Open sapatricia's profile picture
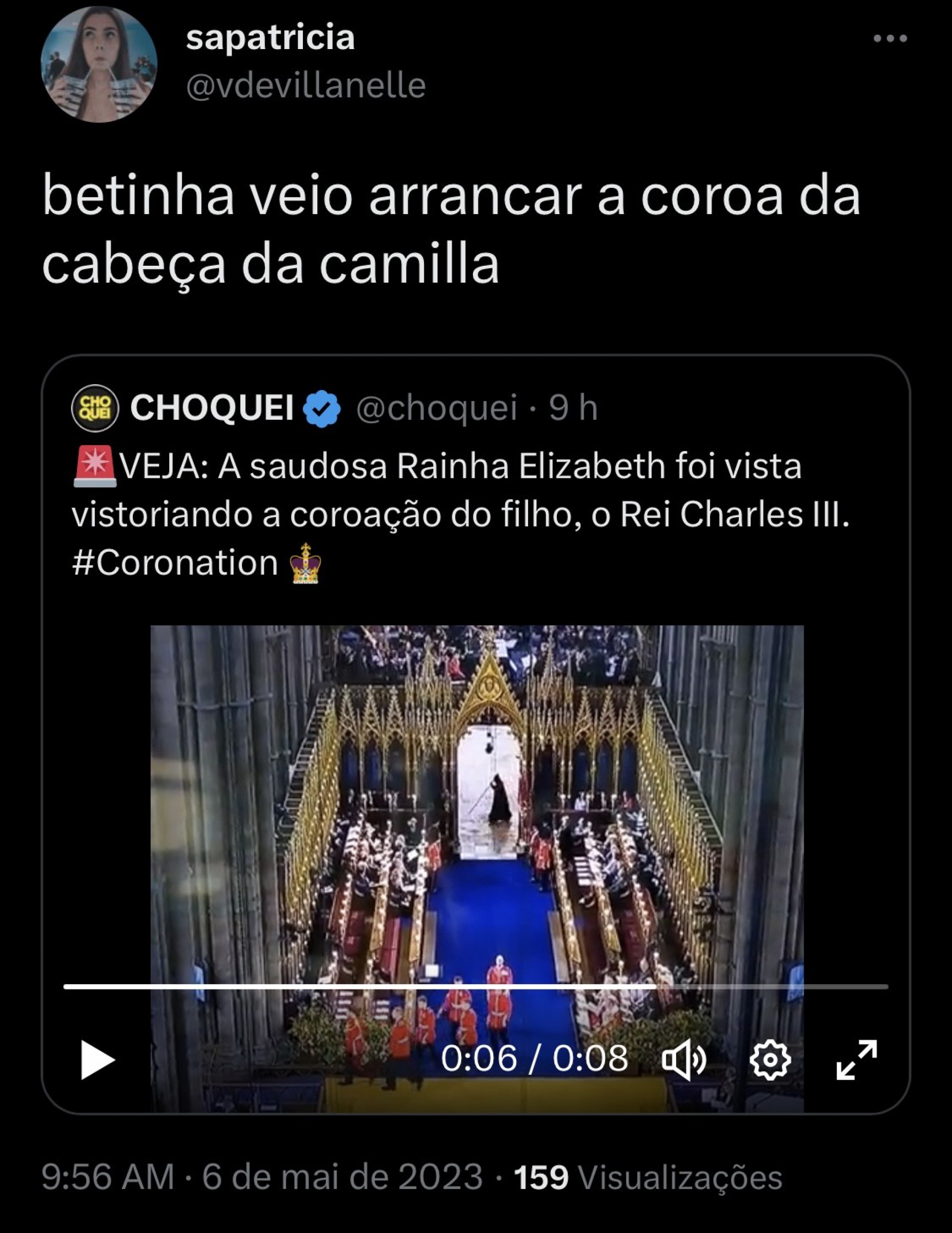Viewport: 952px width, 1233px height. pyautogui.click(x=99, y=64)
